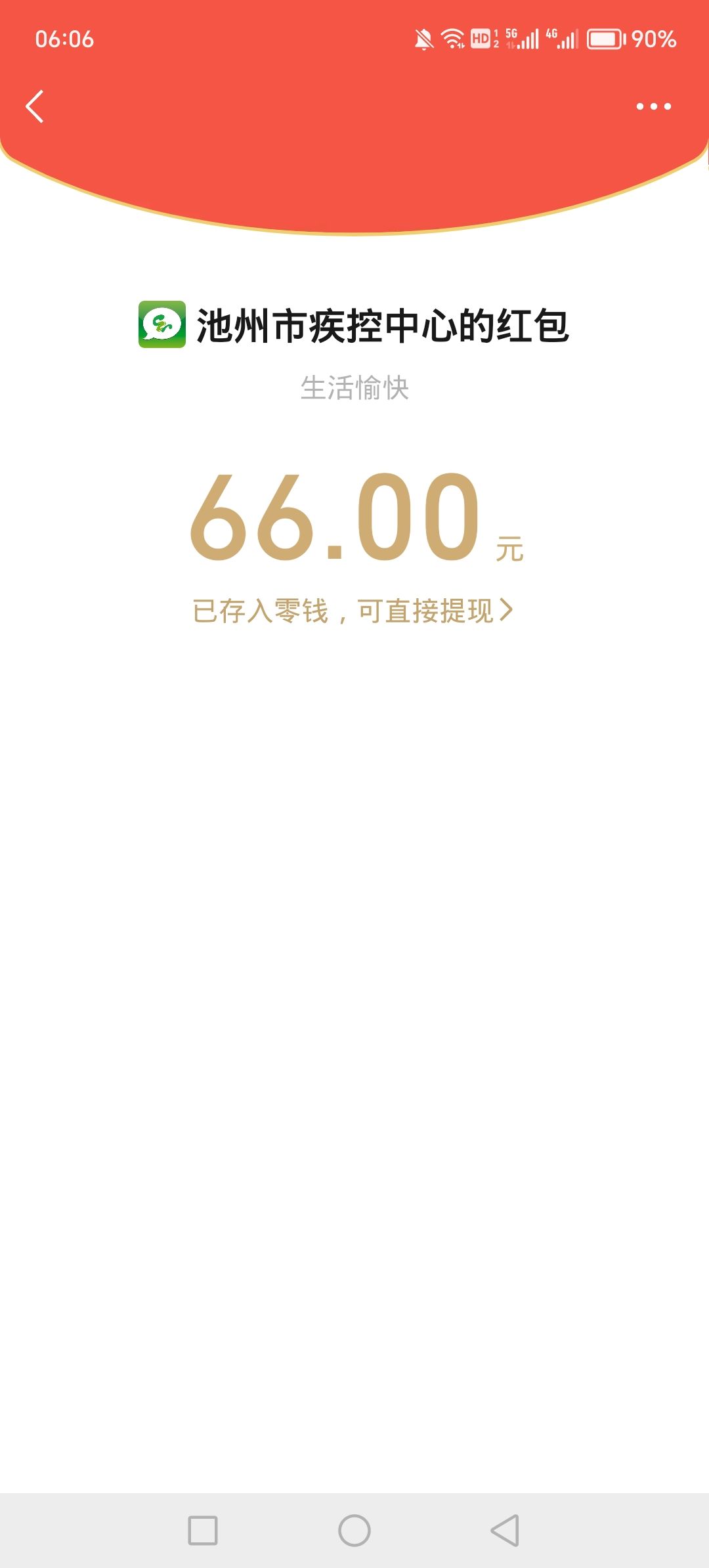Screen dimensions: 709x1568
Task: Go back using the top-left arrow
Action: [x=35, y=106]
